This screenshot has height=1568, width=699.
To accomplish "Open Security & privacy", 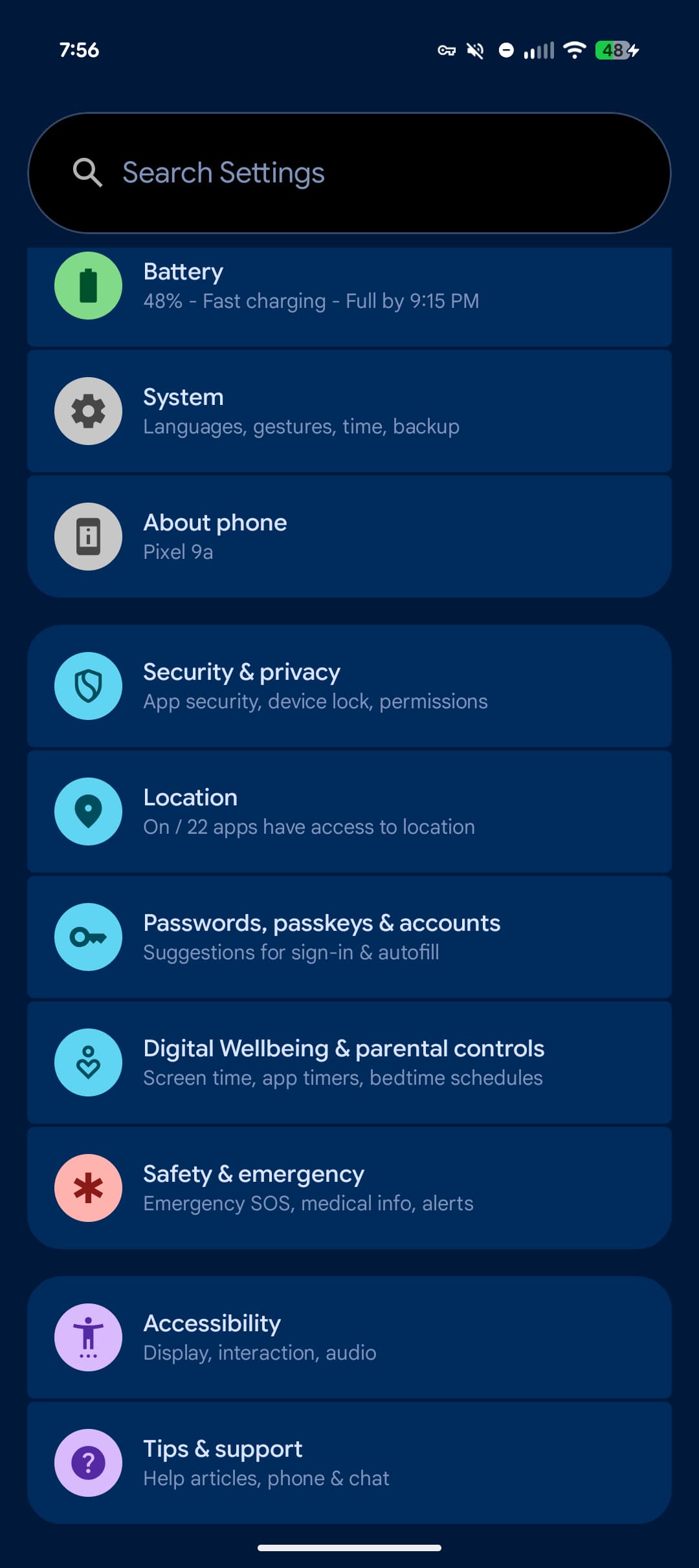I will coord(349,686).
